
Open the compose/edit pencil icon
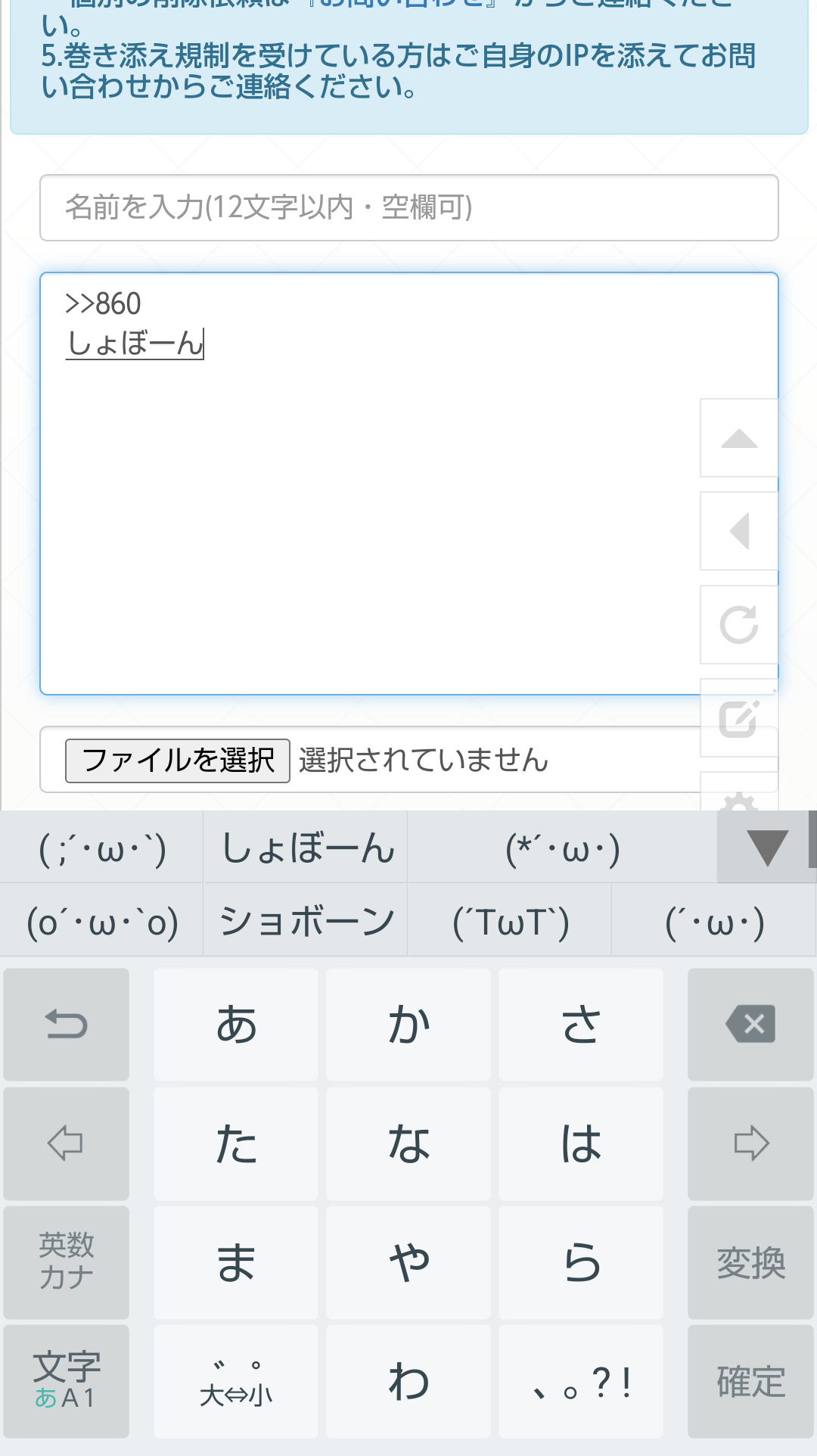click(739, 718)
